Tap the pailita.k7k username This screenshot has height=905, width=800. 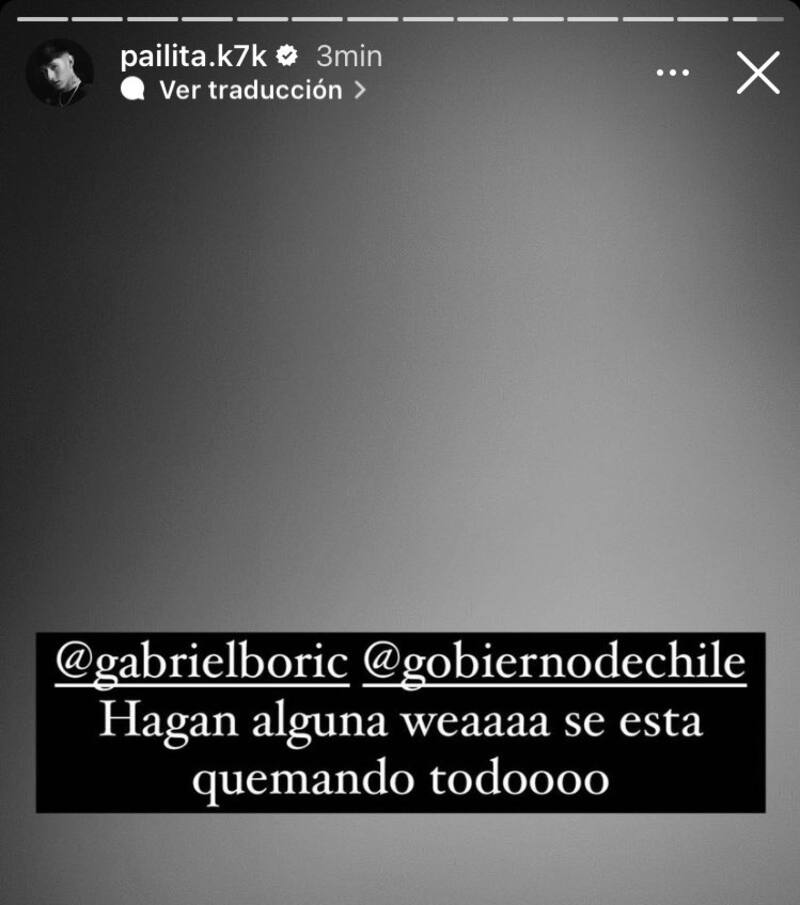[194, 57]
